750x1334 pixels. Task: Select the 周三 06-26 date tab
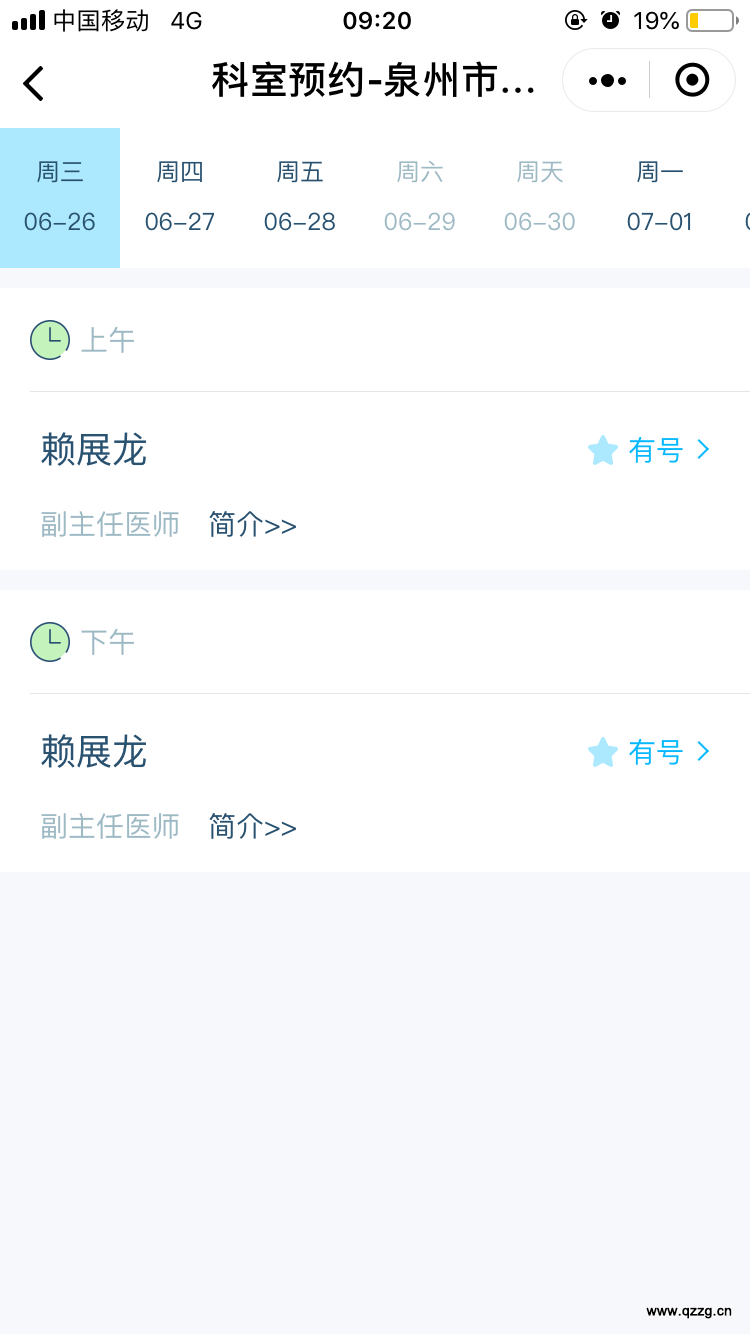click(x=60, y=198)
